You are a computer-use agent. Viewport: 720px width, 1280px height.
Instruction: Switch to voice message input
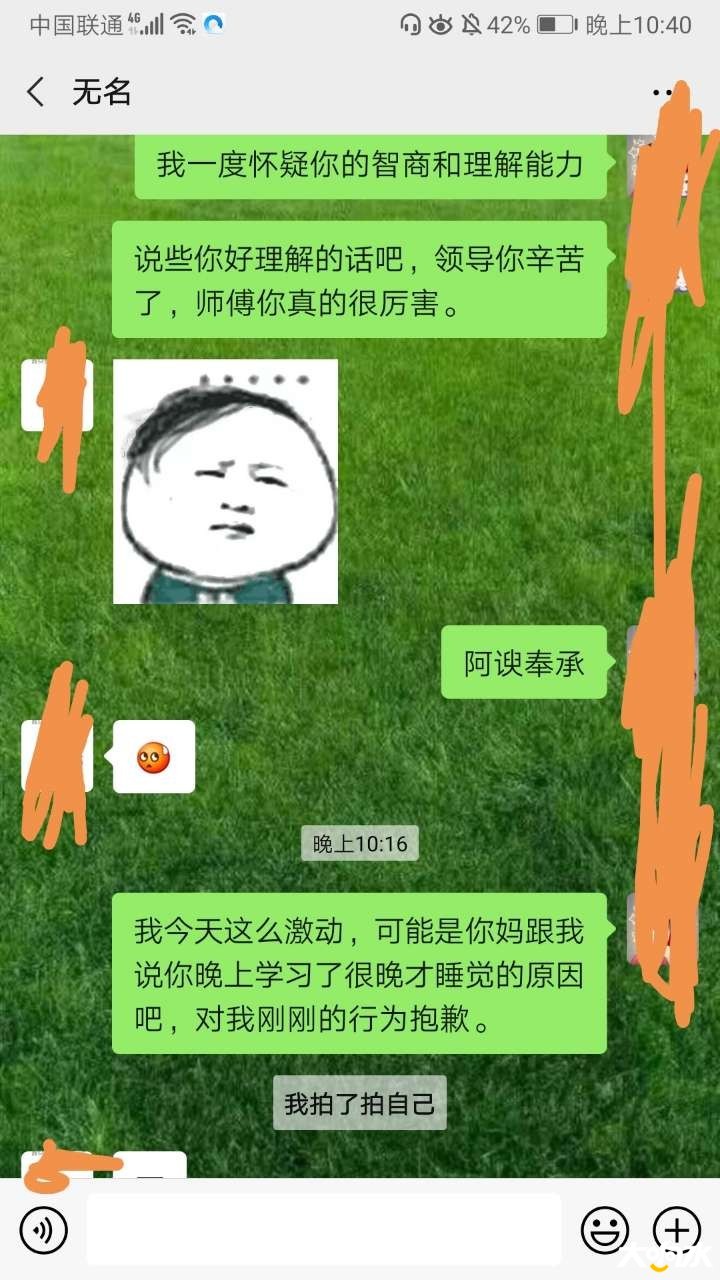[43, 1229]
